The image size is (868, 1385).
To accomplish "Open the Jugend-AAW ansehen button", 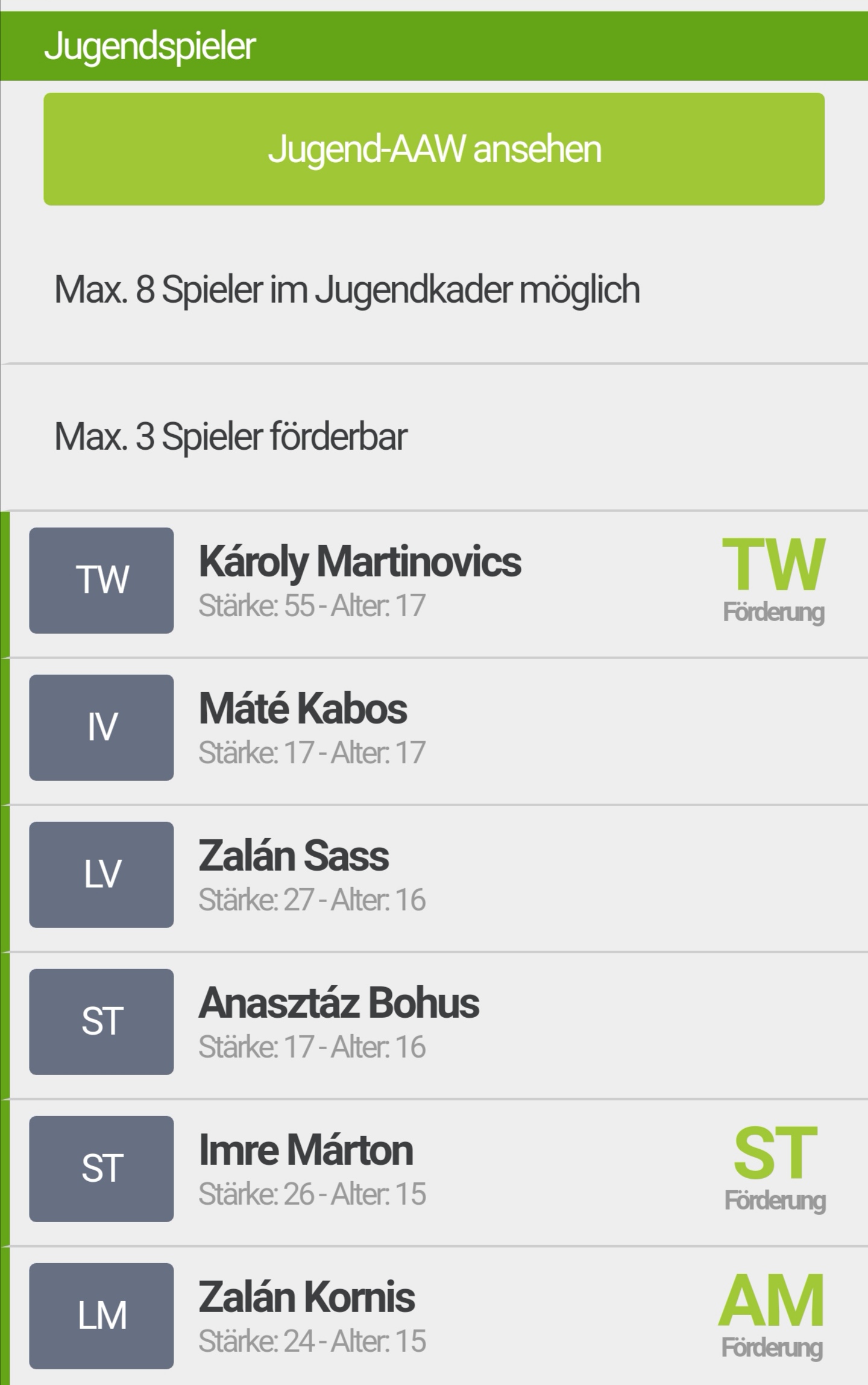I will pos(434,149).
